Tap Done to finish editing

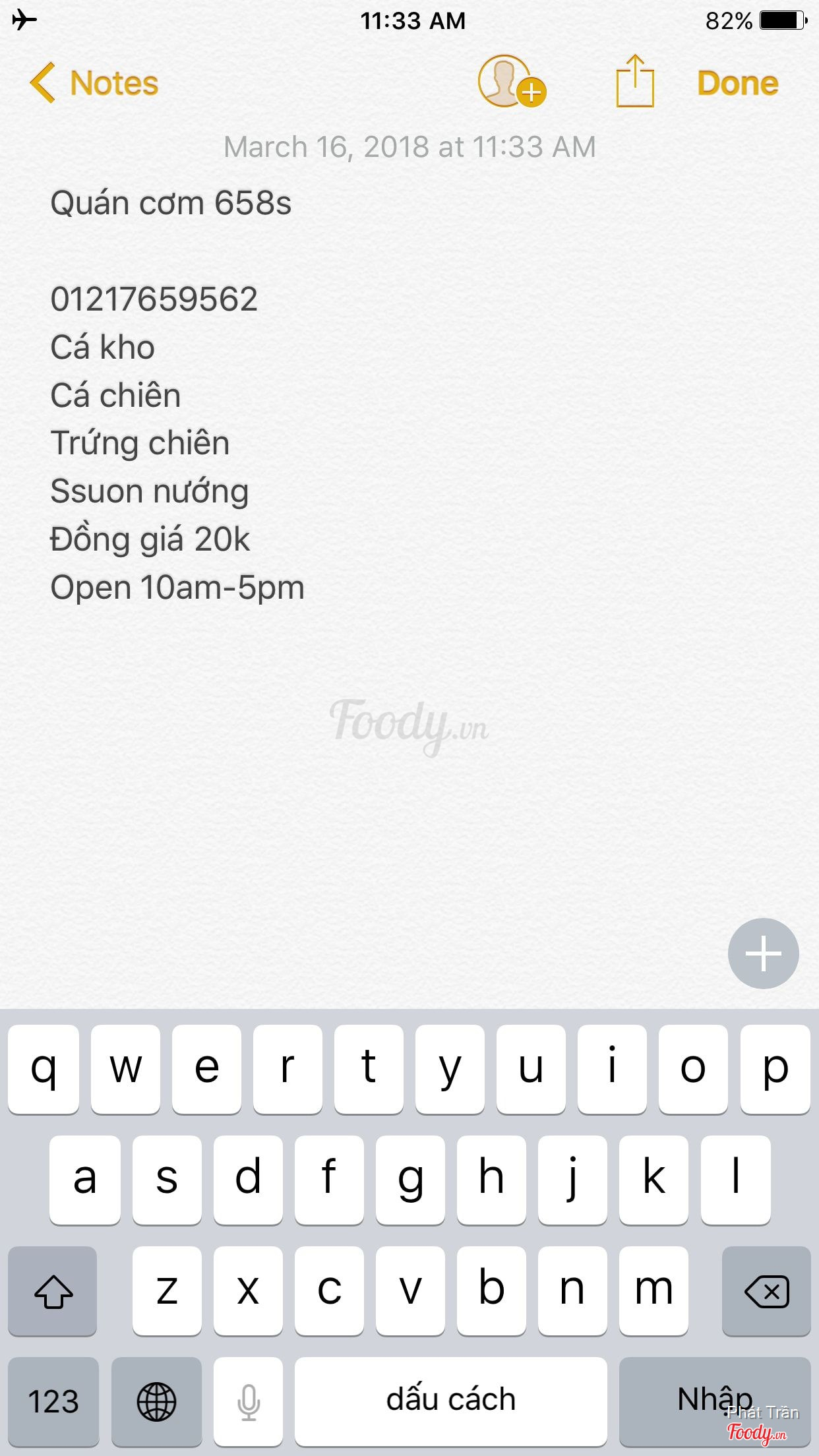(x=737, y=83)
